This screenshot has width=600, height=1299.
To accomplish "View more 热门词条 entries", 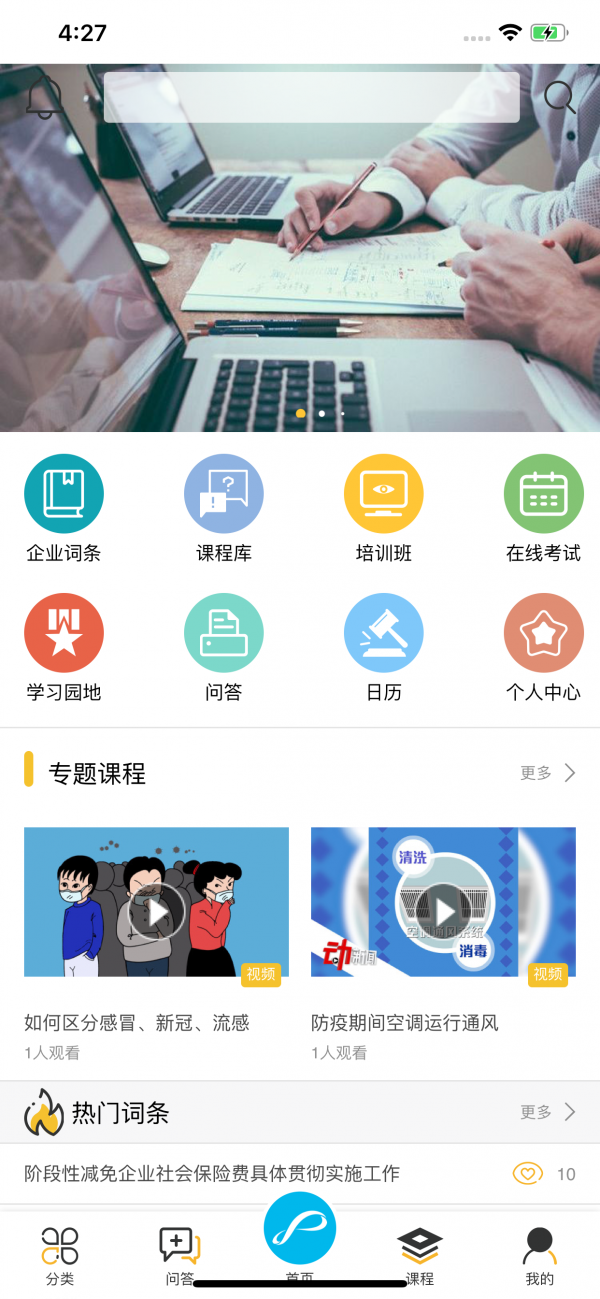I will coord(548,1112).
